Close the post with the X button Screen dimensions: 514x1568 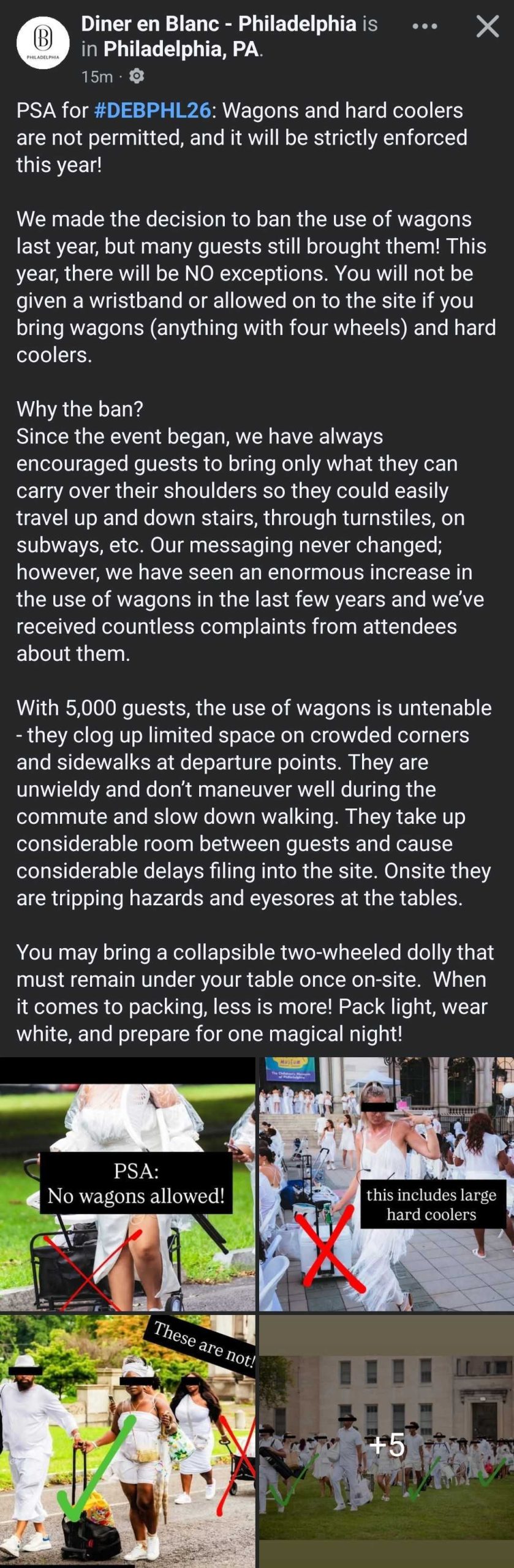[x=488, y=26]
